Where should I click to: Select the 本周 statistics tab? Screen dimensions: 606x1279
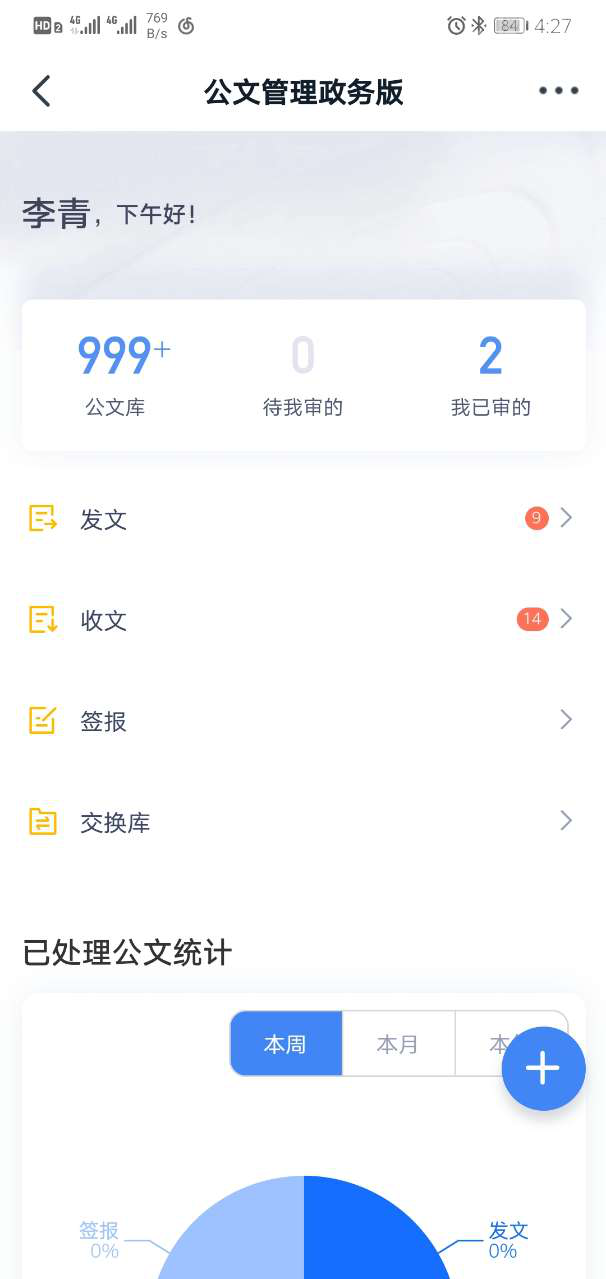286,1044
